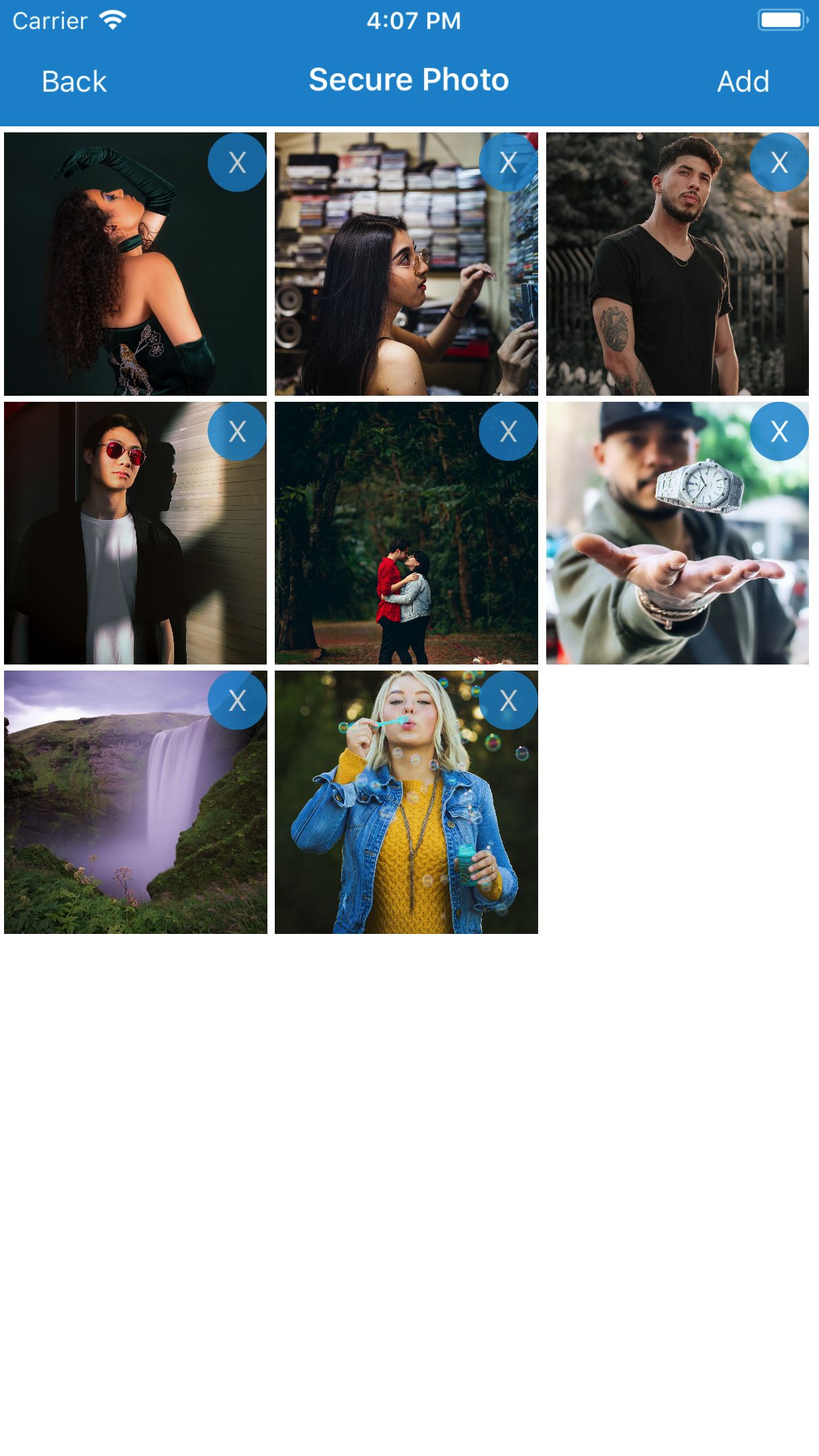Remove the couple kissing in forest photo
The width and height of the screenshot is (819, 1456).
coord(508,431)
